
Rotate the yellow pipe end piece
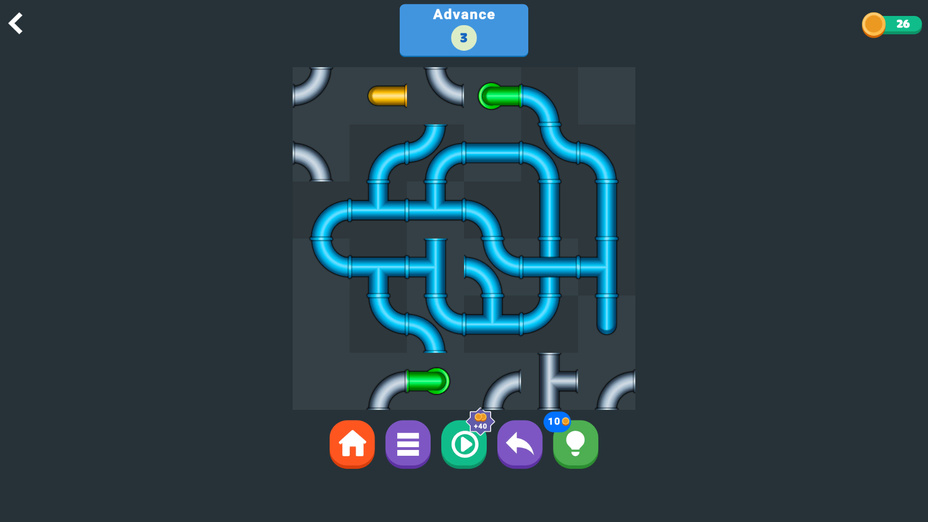point(388,96)
